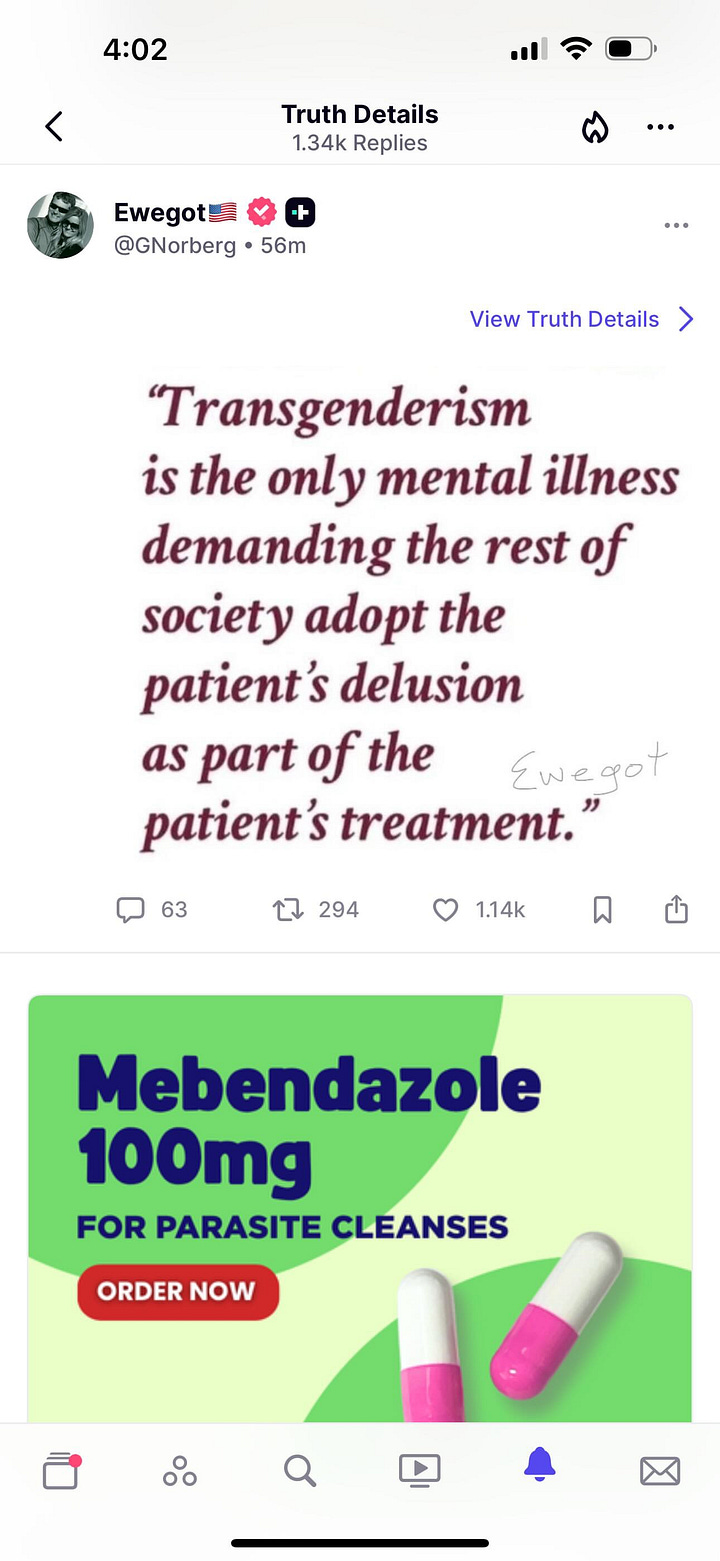Tap ORDER NOW on Mebendazole ad

point(177,1291)
